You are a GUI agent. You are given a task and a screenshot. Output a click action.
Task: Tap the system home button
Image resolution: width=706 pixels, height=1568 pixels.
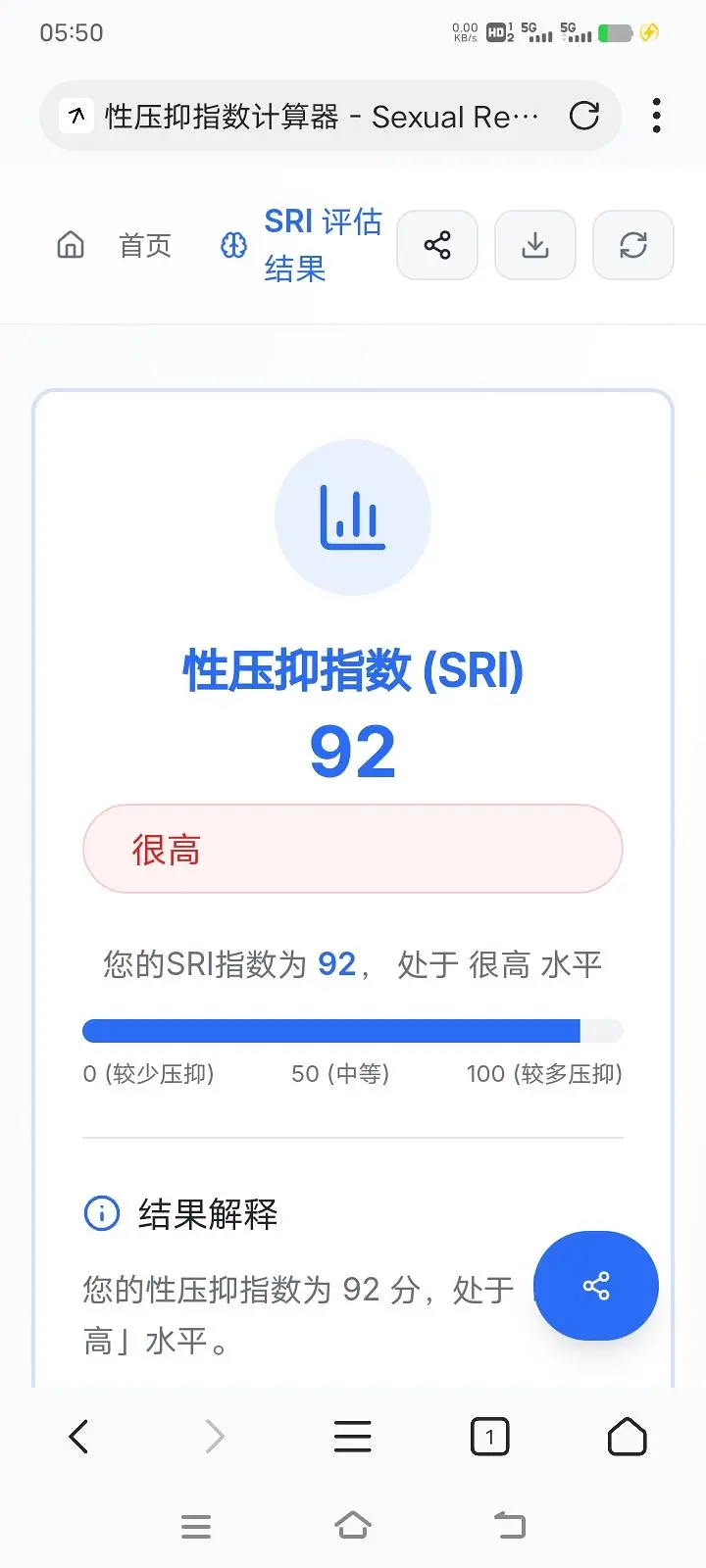(x=353, y=1526)
